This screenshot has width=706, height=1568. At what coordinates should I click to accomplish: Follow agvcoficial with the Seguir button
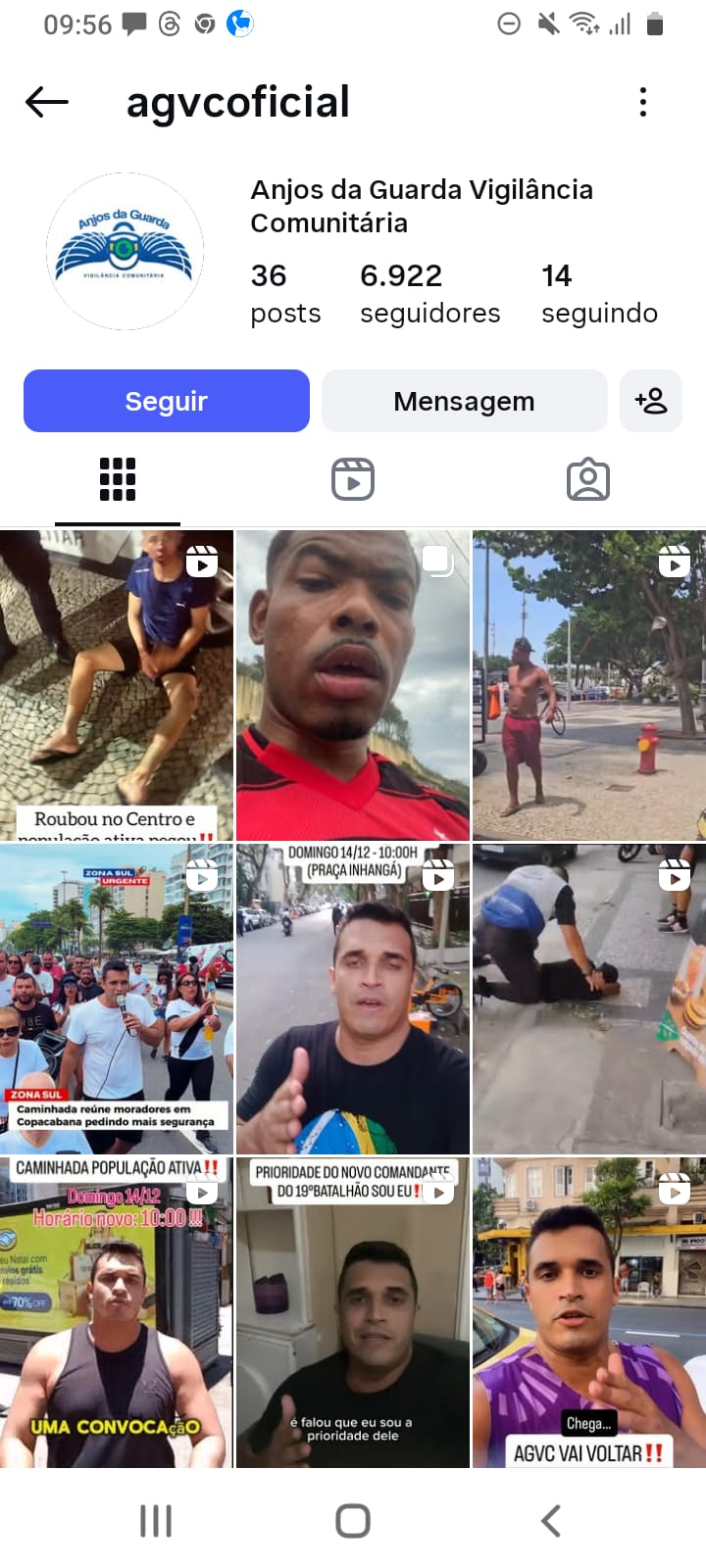(x=167, y=401)
